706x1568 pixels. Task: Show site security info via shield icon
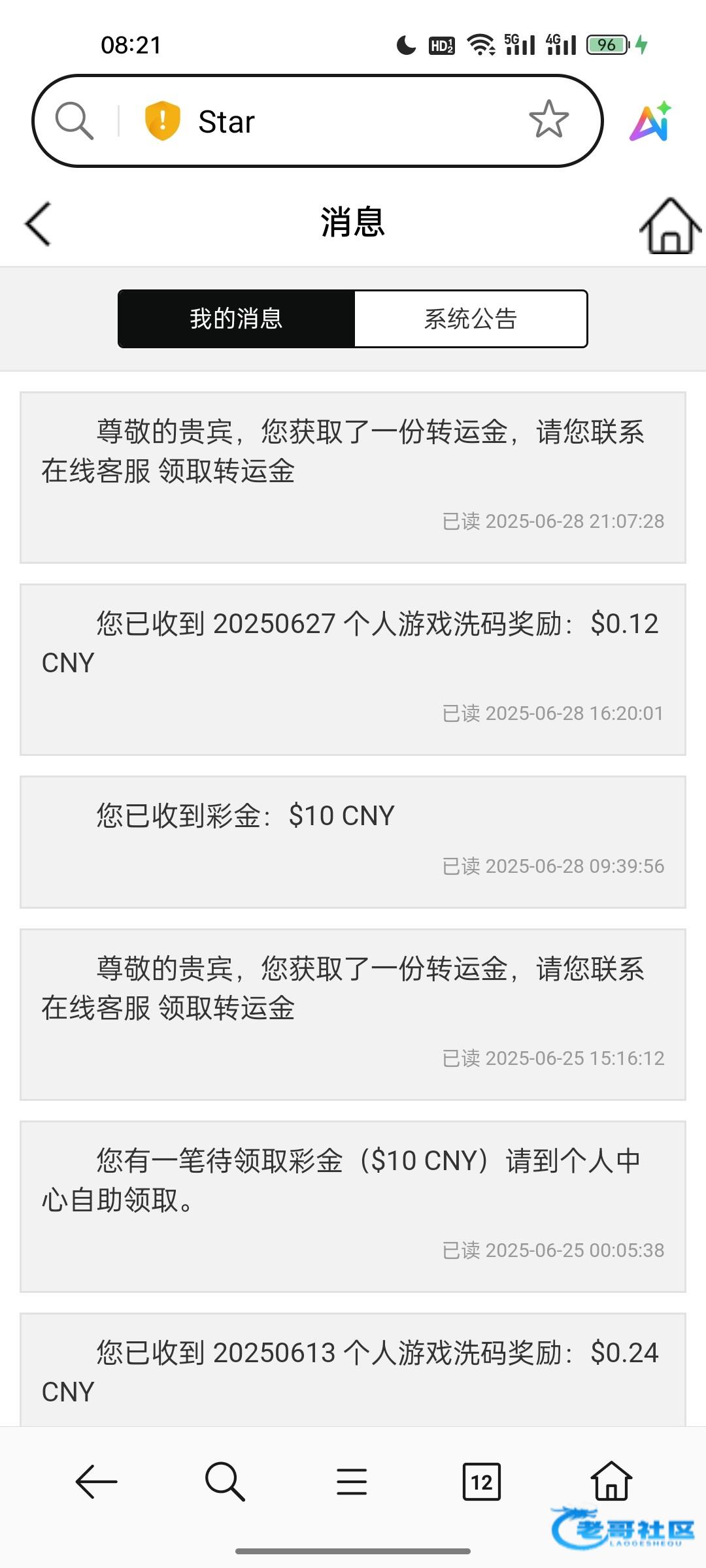[162, 121]
